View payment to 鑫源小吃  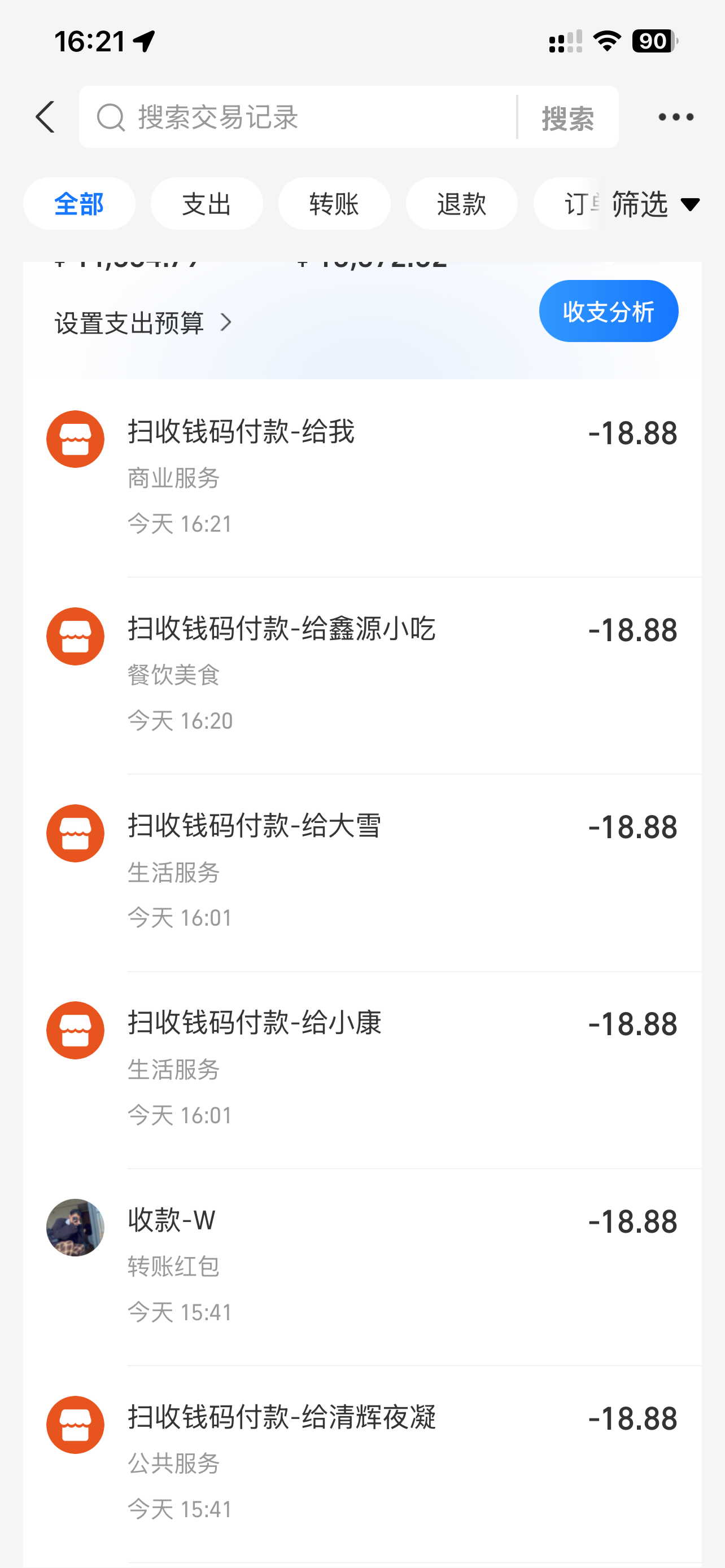(x=365, y=674)
